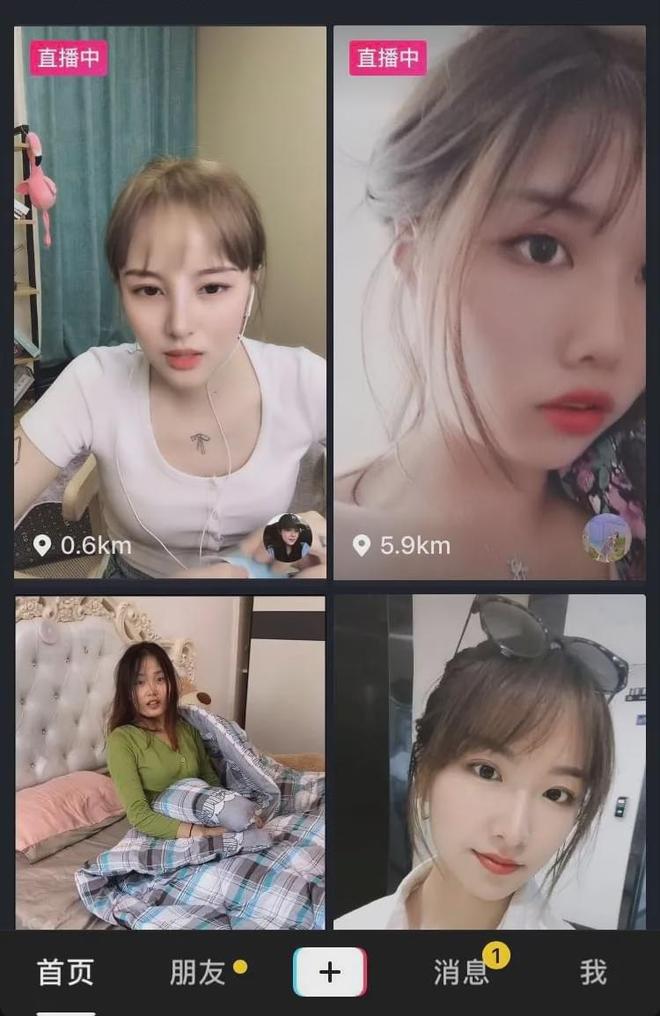The width and height of the screenshot is (660, 1016).
Task: Open the video tile with sunglasses on head
Action: point(489,762)
